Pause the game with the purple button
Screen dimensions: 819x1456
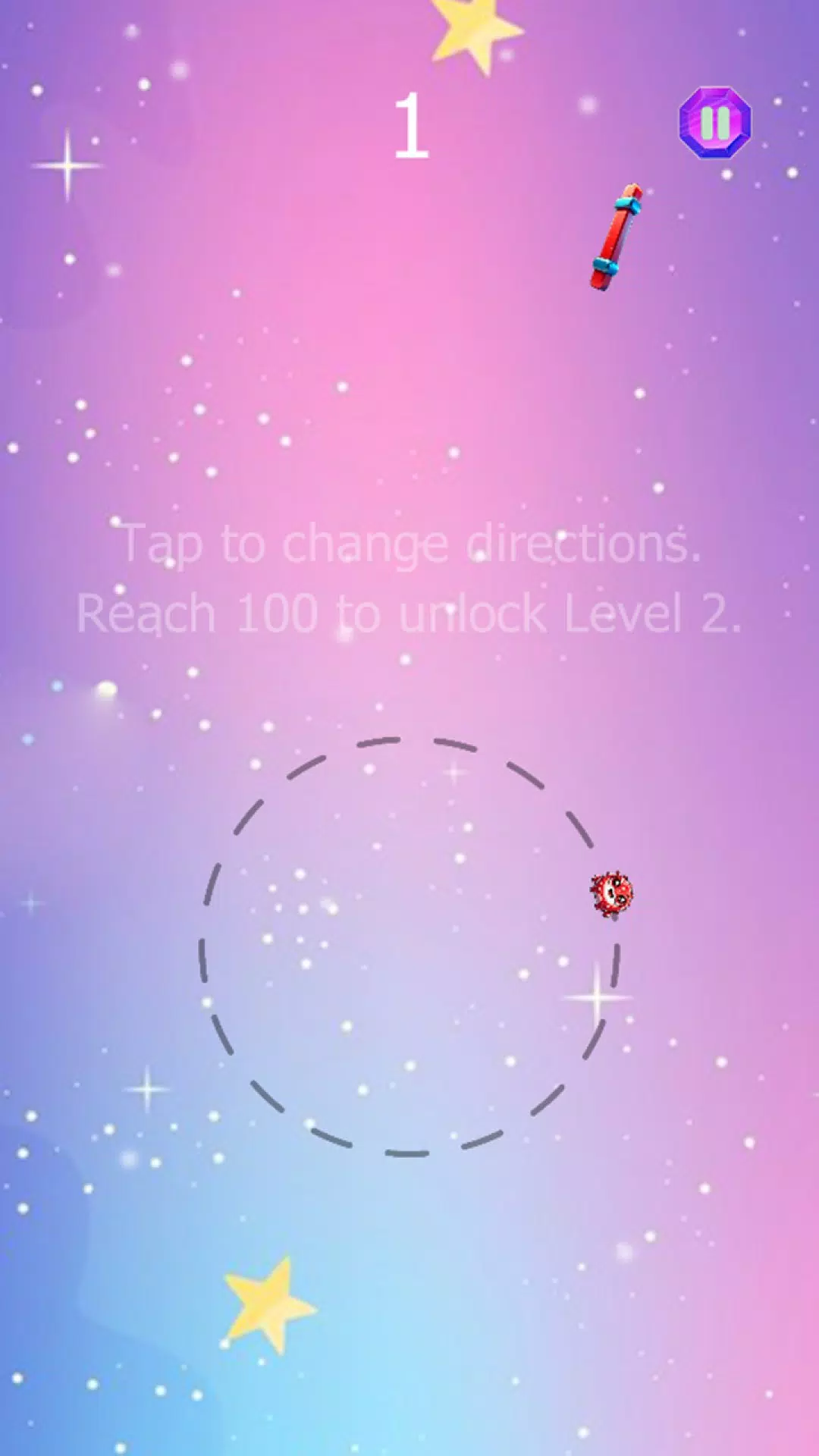point(714,123)
